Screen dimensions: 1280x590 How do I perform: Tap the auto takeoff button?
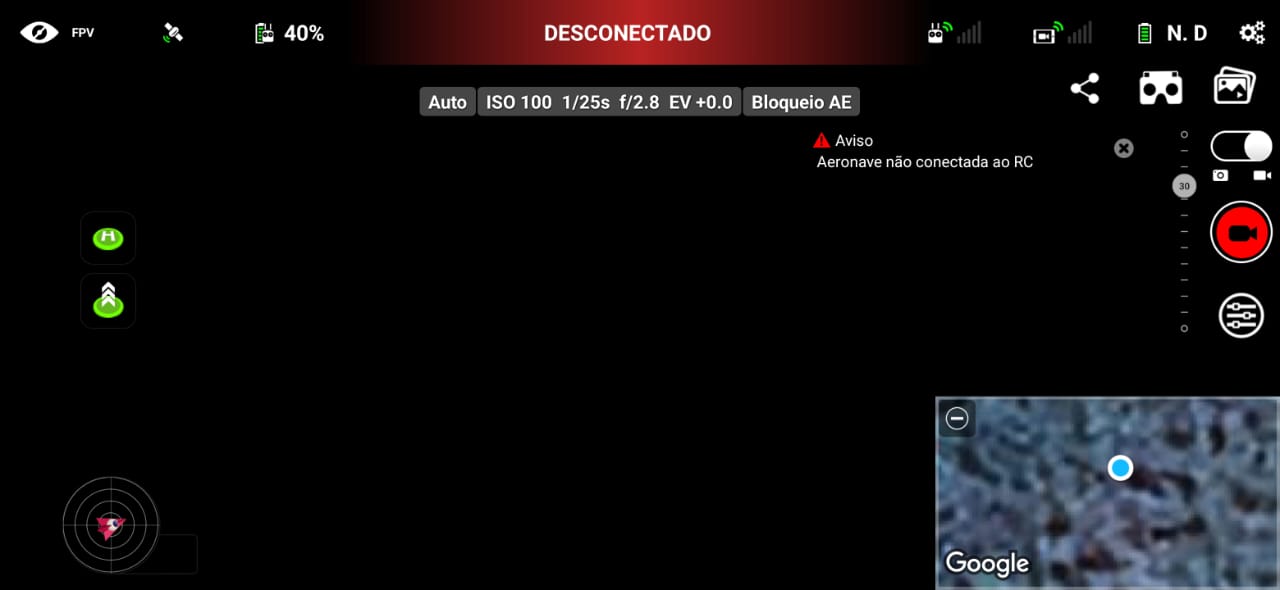point(108,300)
